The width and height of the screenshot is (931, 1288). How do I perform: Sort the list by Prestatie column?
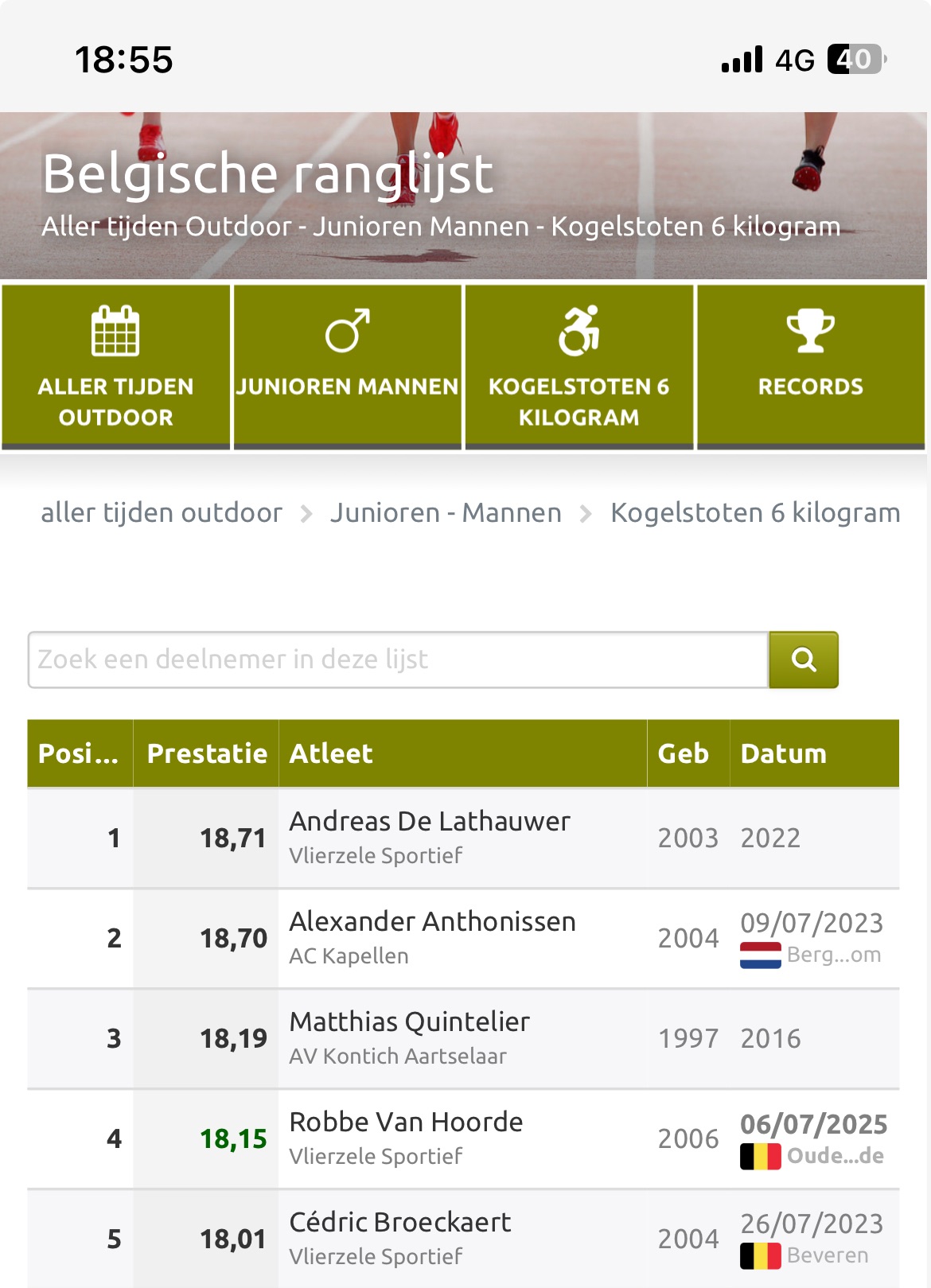pos(206,753)
